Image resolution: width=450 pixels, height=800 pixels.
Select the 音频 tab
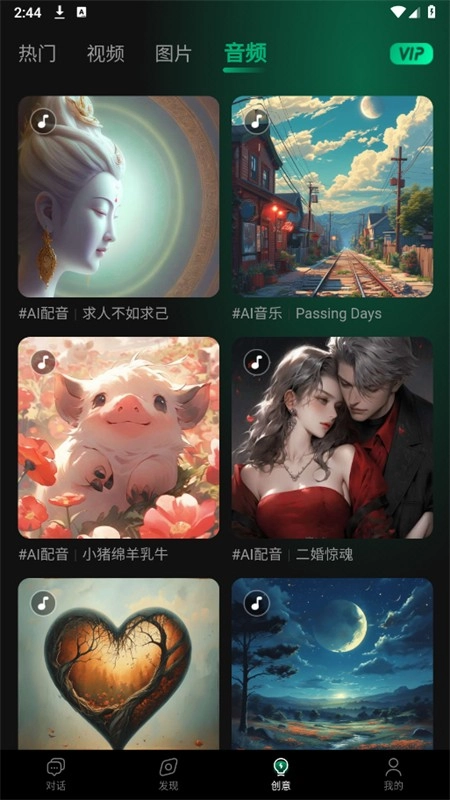click(x=245, y=54)
